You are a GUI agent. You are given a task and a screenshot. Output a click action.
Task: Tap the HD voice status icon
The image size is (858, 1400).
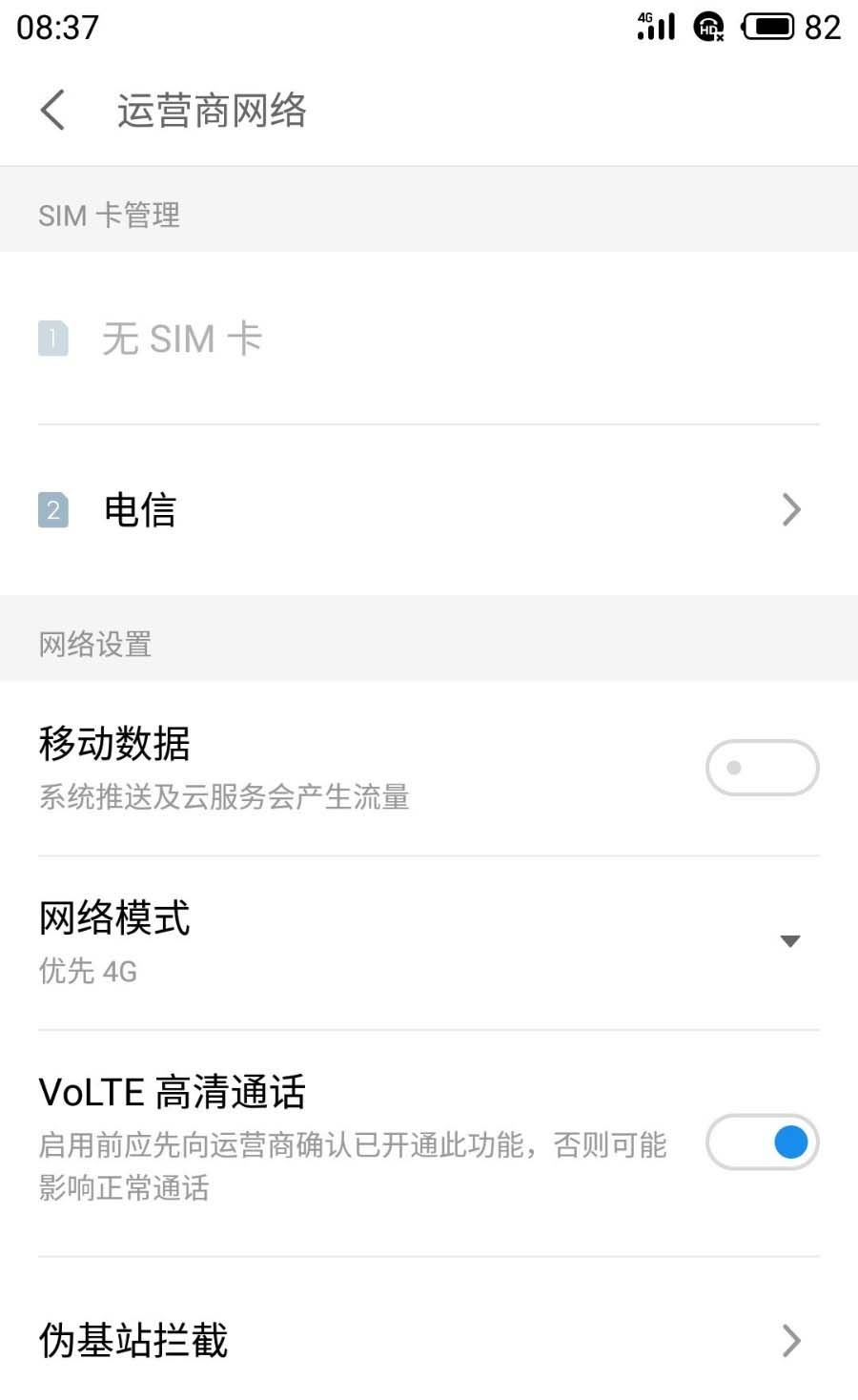709,26
